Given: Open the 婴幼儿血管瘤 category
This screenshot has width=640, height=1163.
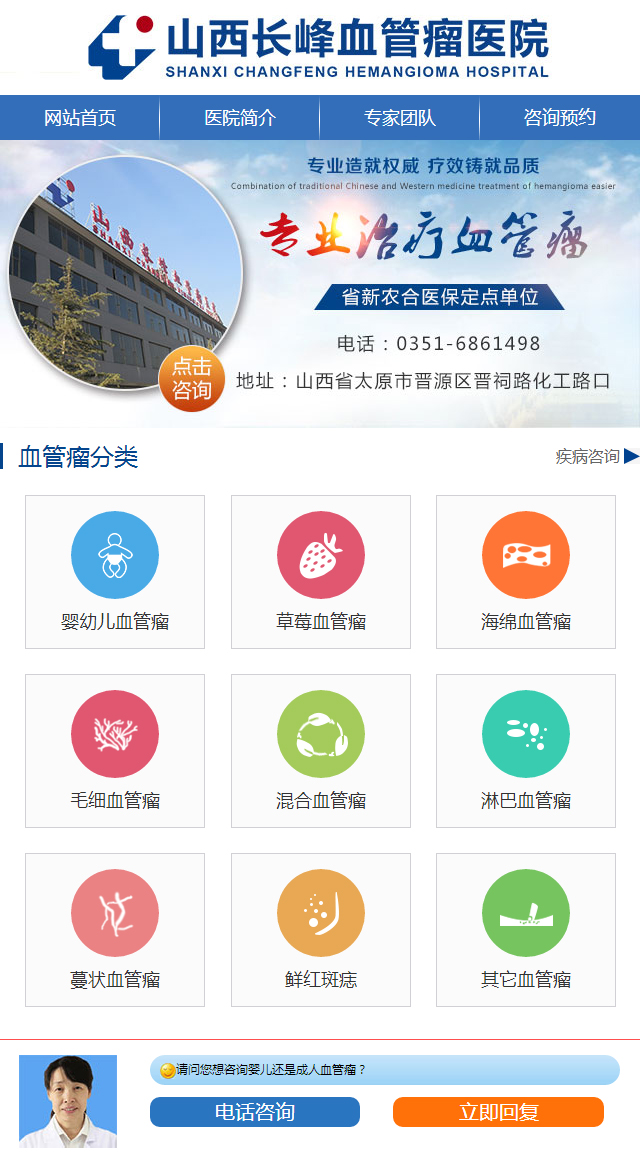Looking at the screenshot, I should click(115, 572).
